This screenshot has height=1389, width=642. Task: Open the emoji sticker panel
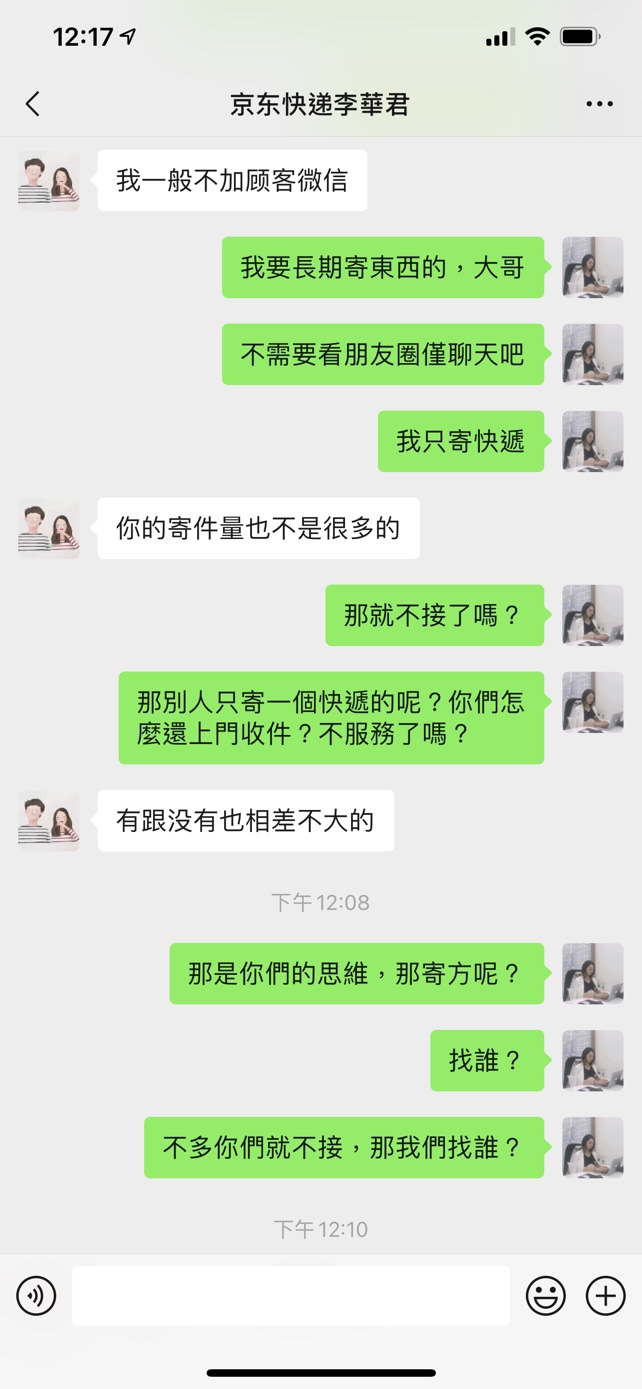(x=546, y=1296)
